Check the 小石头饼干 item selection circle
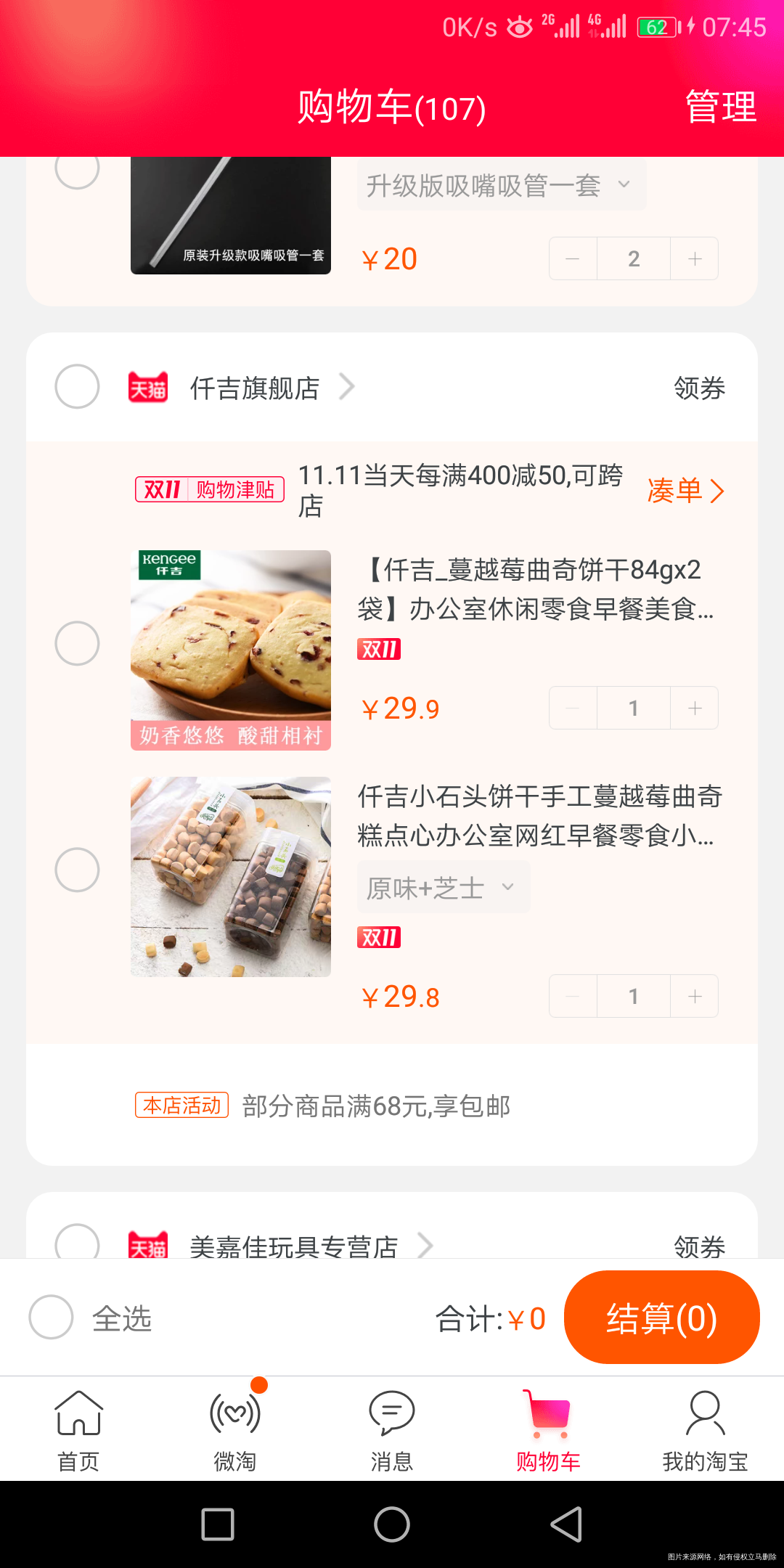The height and width of the screenshot is (1568, 784). tap(78, 869)
